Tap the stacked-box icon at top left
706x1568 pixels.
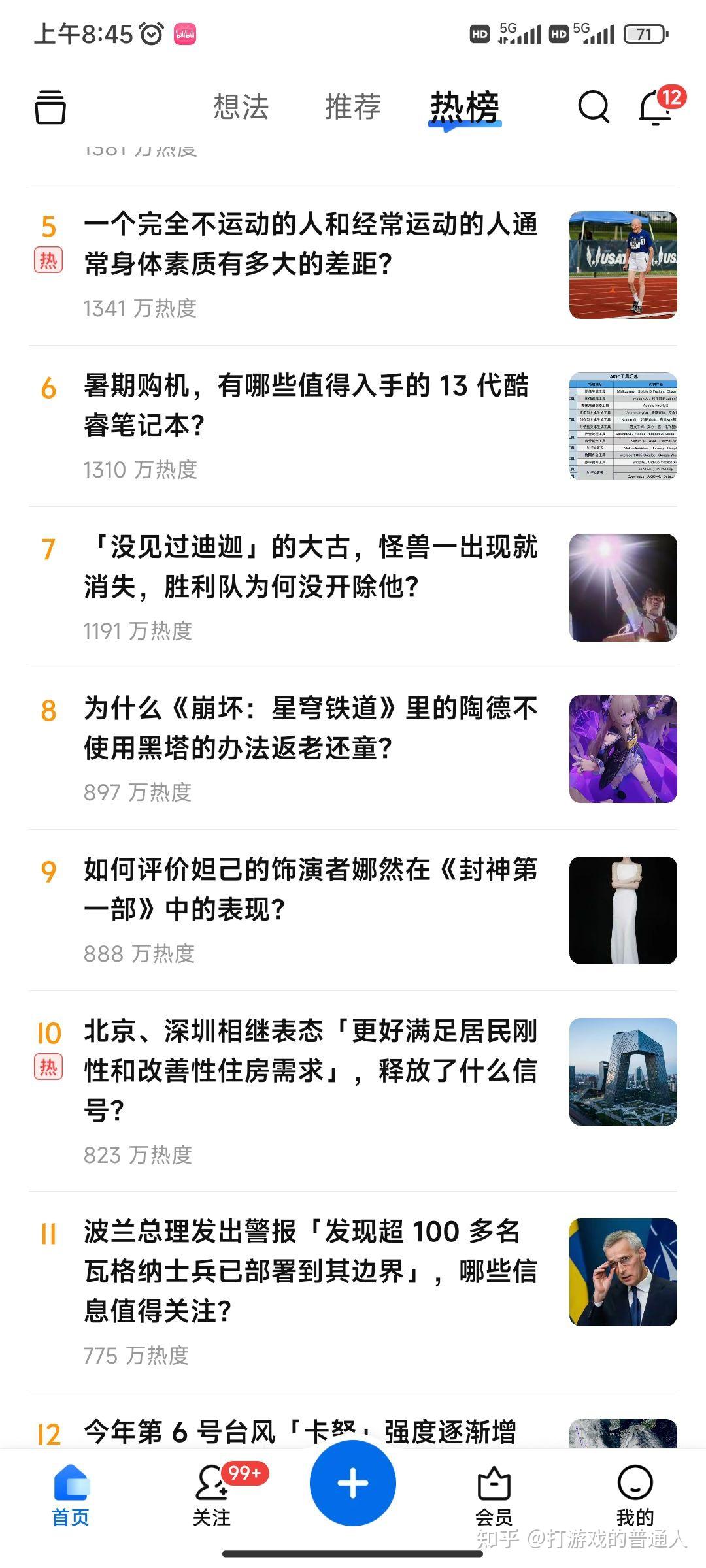(50, 106)
